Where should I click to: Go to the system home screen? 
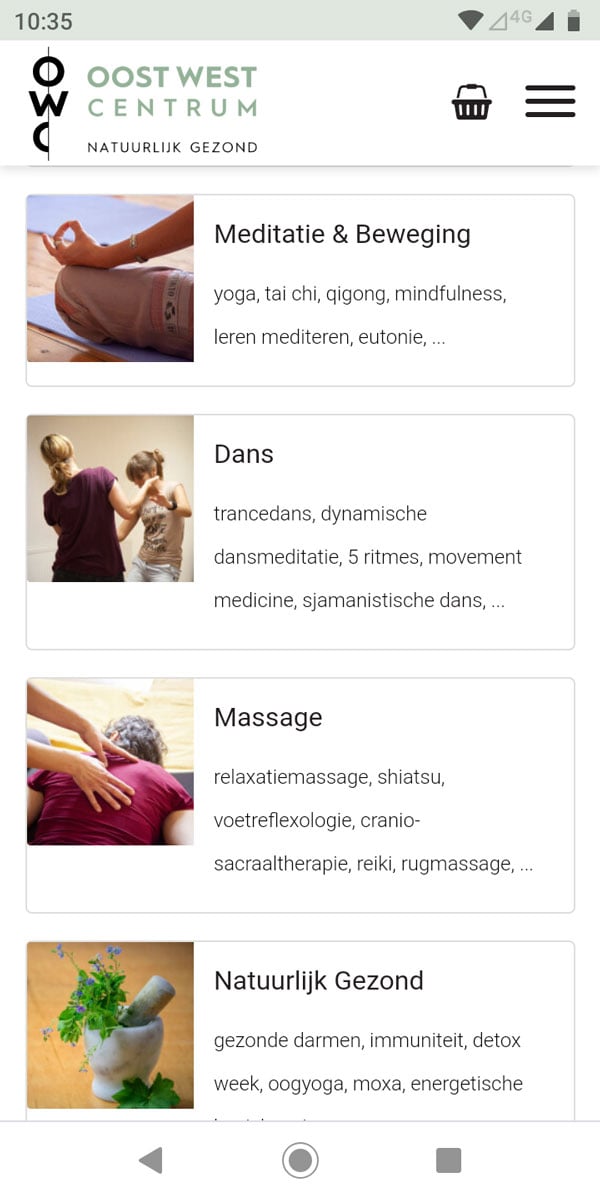tap(300, 1160)
